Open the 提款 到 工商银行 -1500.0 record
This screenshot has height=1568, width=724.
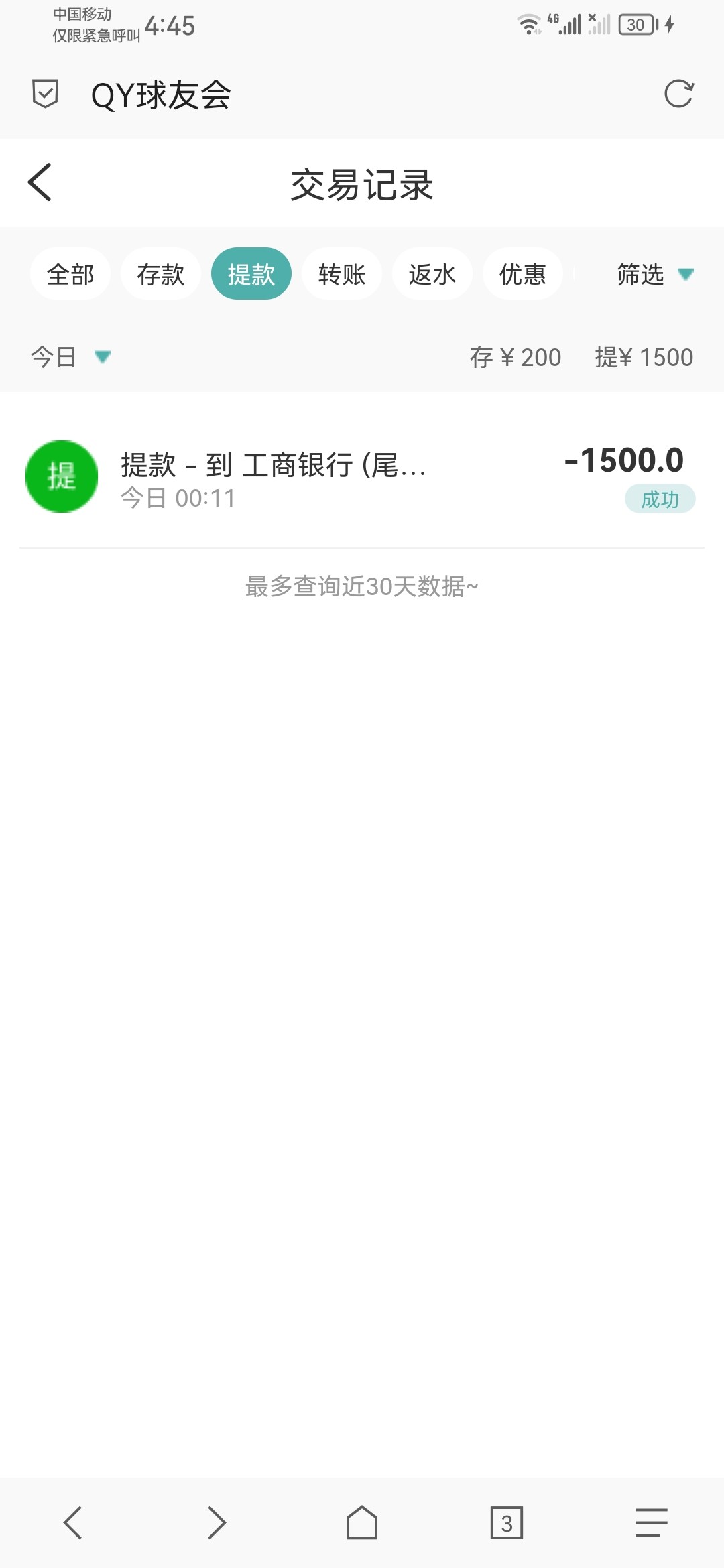[x=362, y=477]
